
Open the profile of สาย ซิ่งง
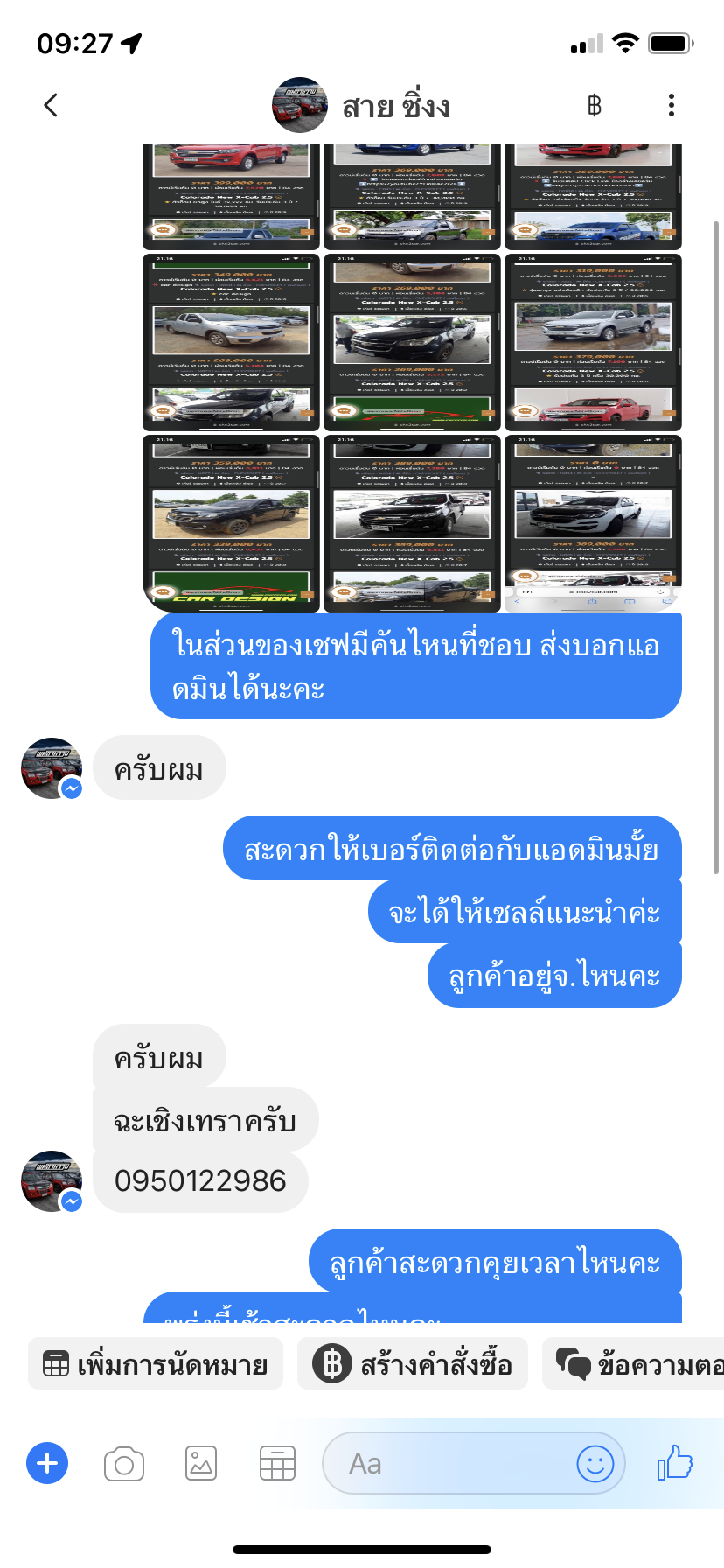coord(362,106)
